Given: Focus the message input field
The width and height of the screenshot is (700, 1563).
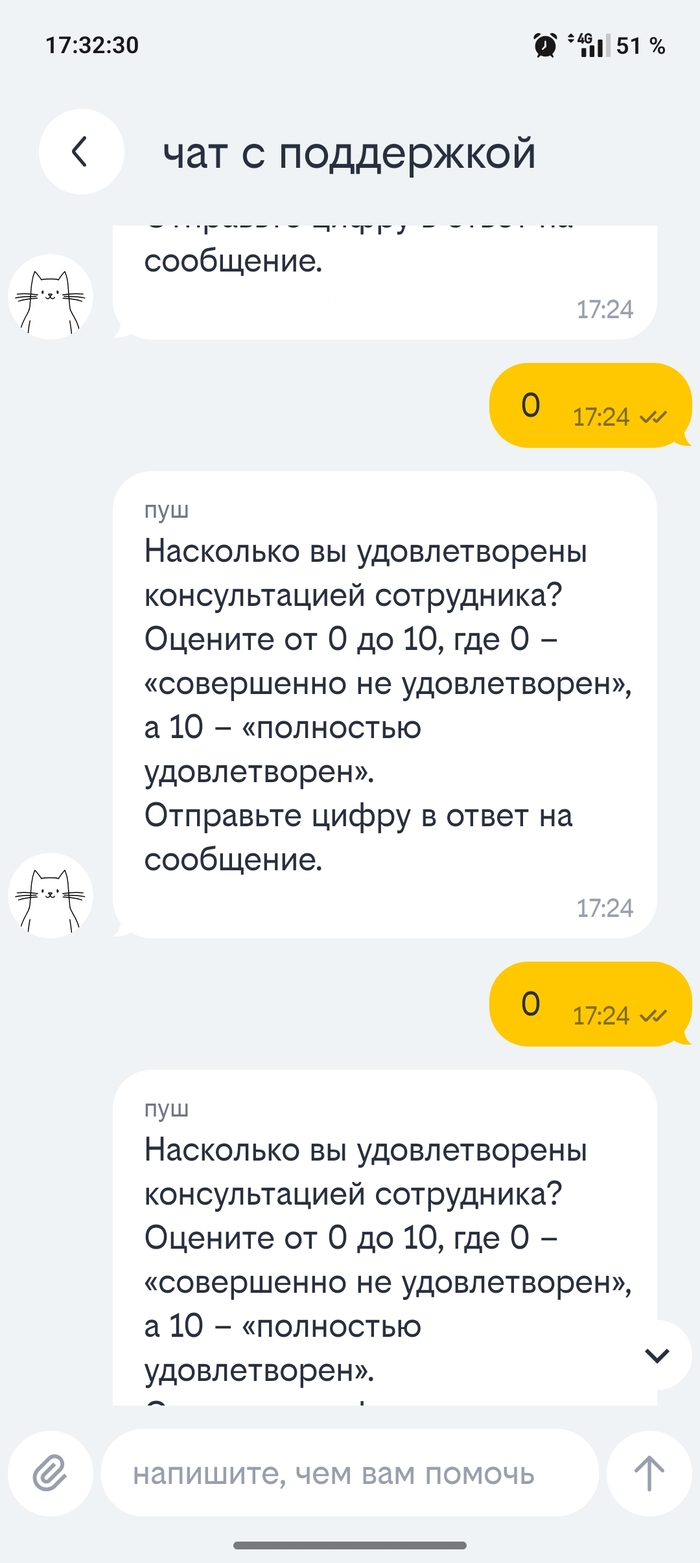Looking at the screenshot, I should (x=350, y=1473).
